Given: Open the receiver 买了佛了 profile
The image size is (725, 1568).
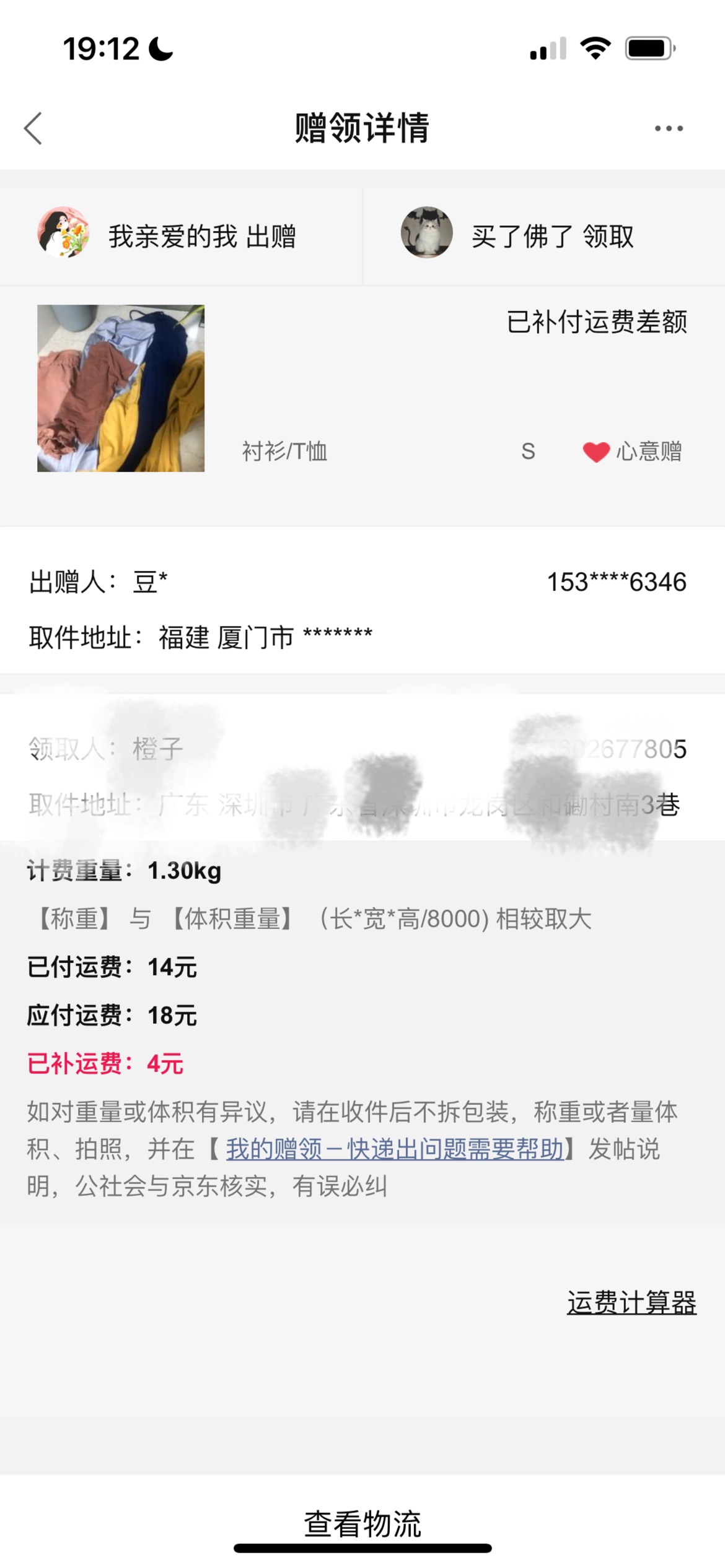Looking at the screenshot, I should [x=517, y=236].
